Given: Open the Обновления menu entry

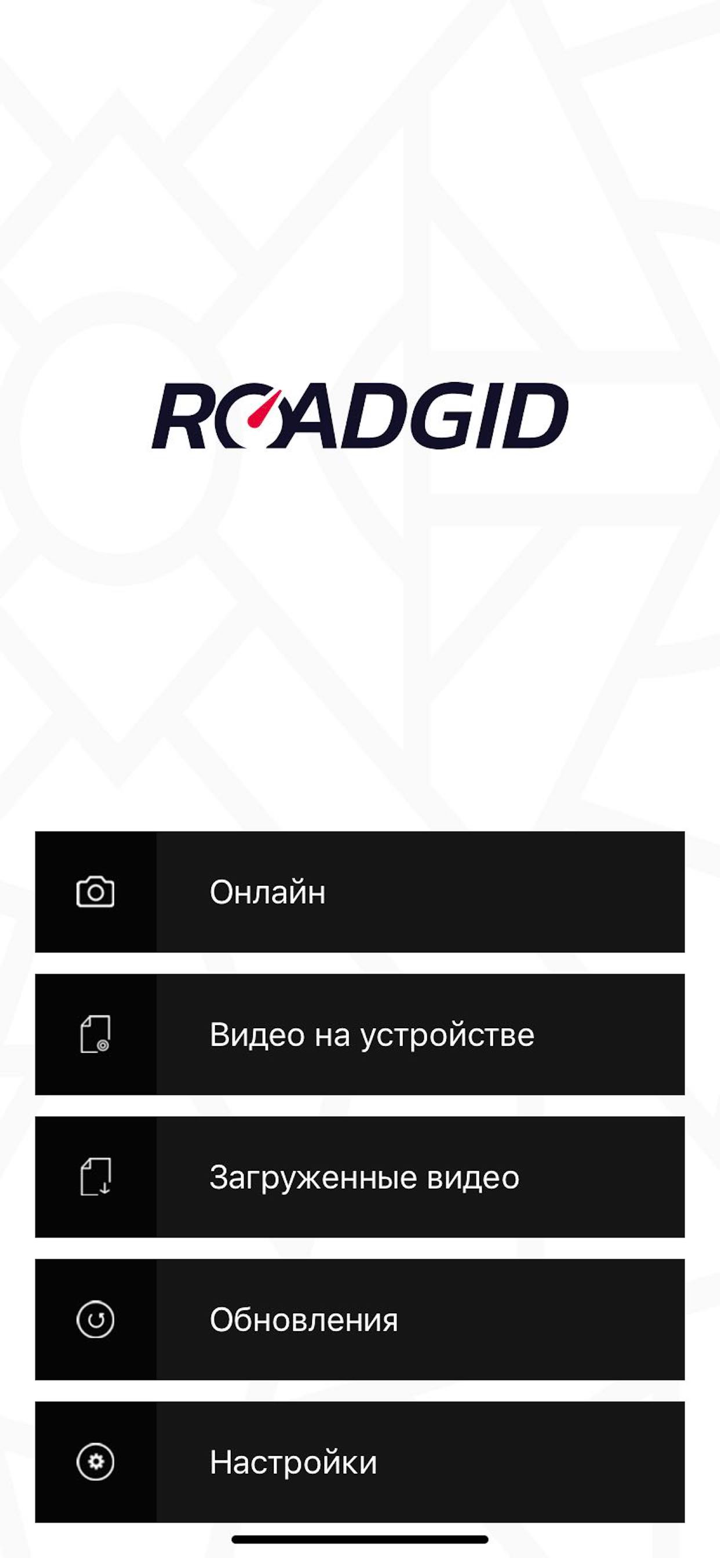Looking at the screenshot, I should 420,1320.
